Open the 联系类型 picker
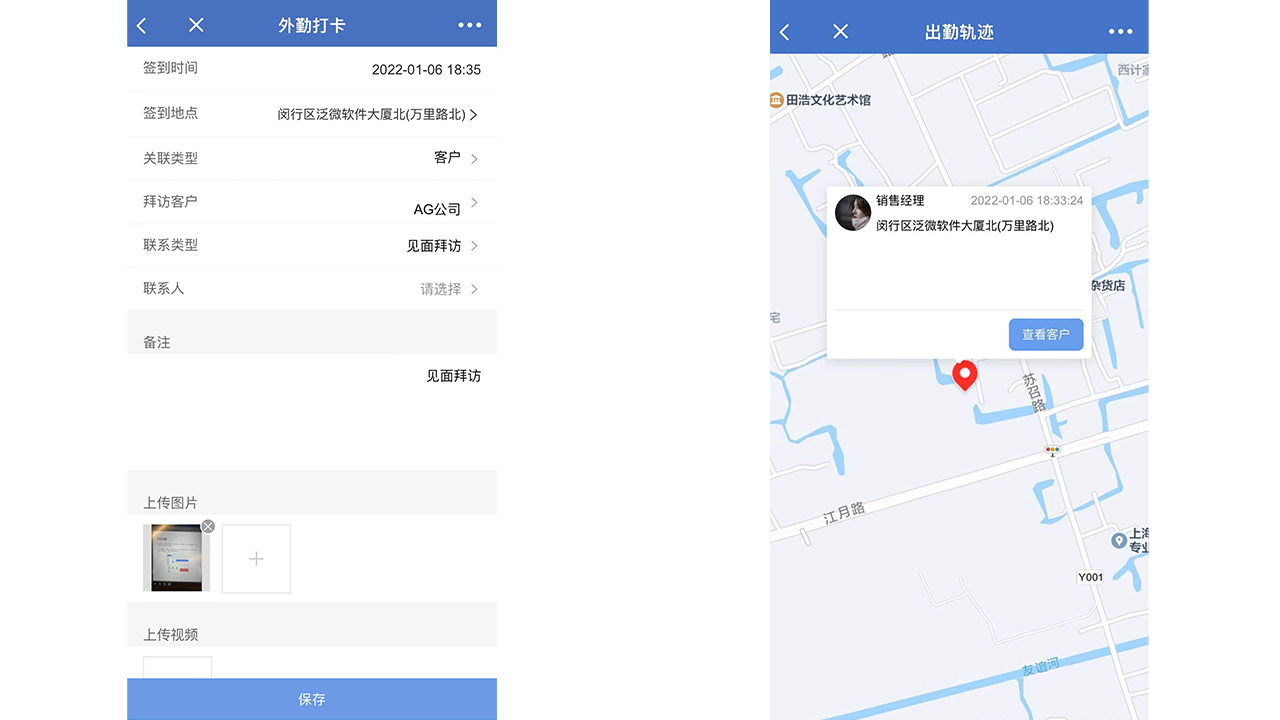1280x720 pixels. [442, 246]
